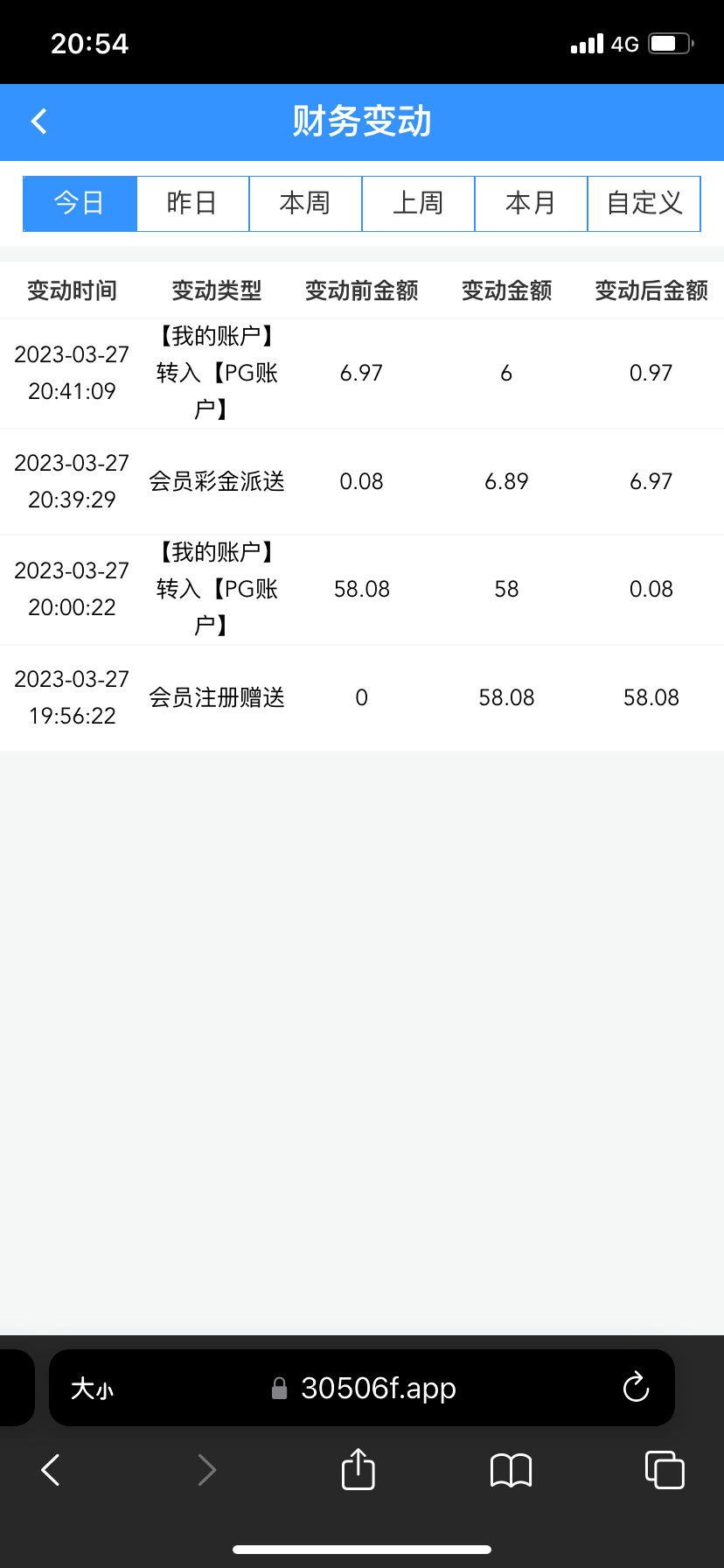Switch to the 昨日 tab
This screenshot has height=1568, width=724.
(192, 204)
